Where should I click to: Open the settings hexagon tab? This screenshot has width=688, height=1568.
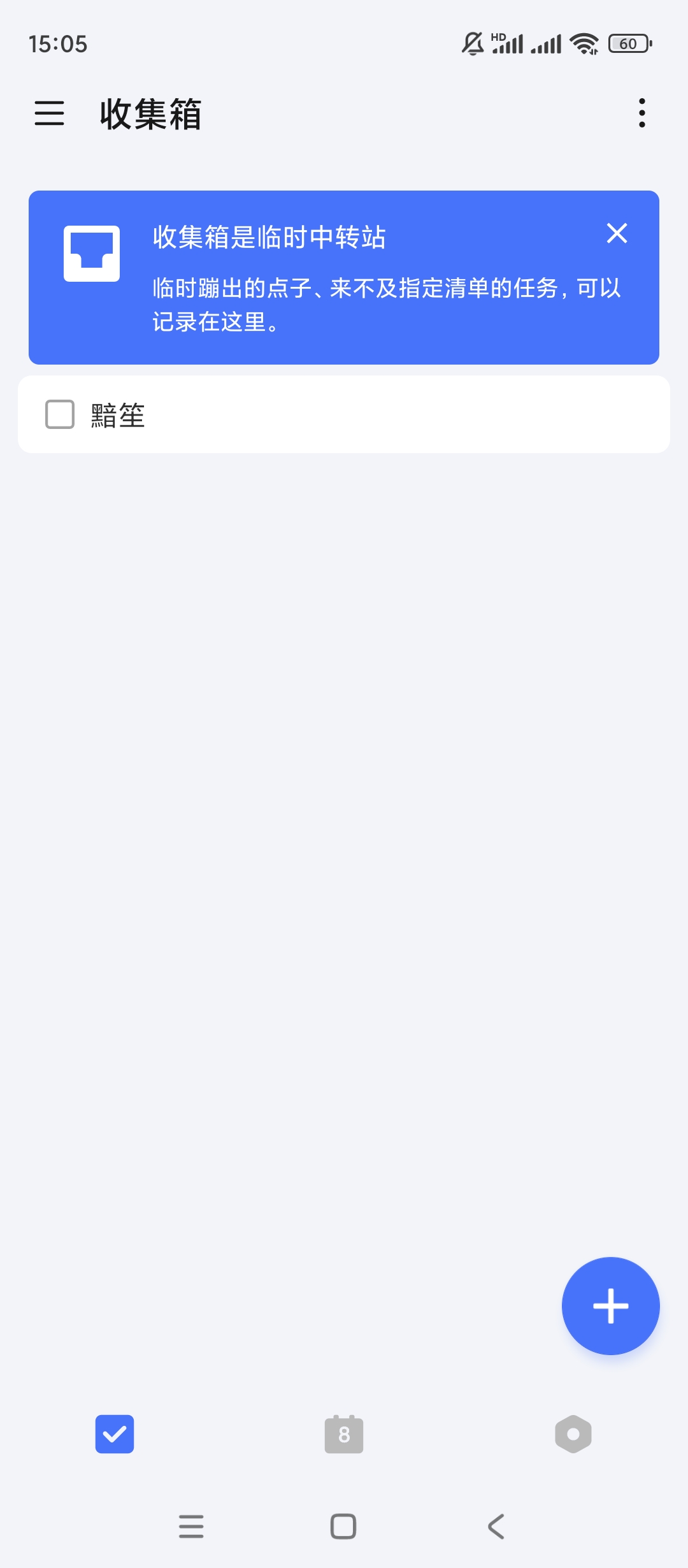573,1434
